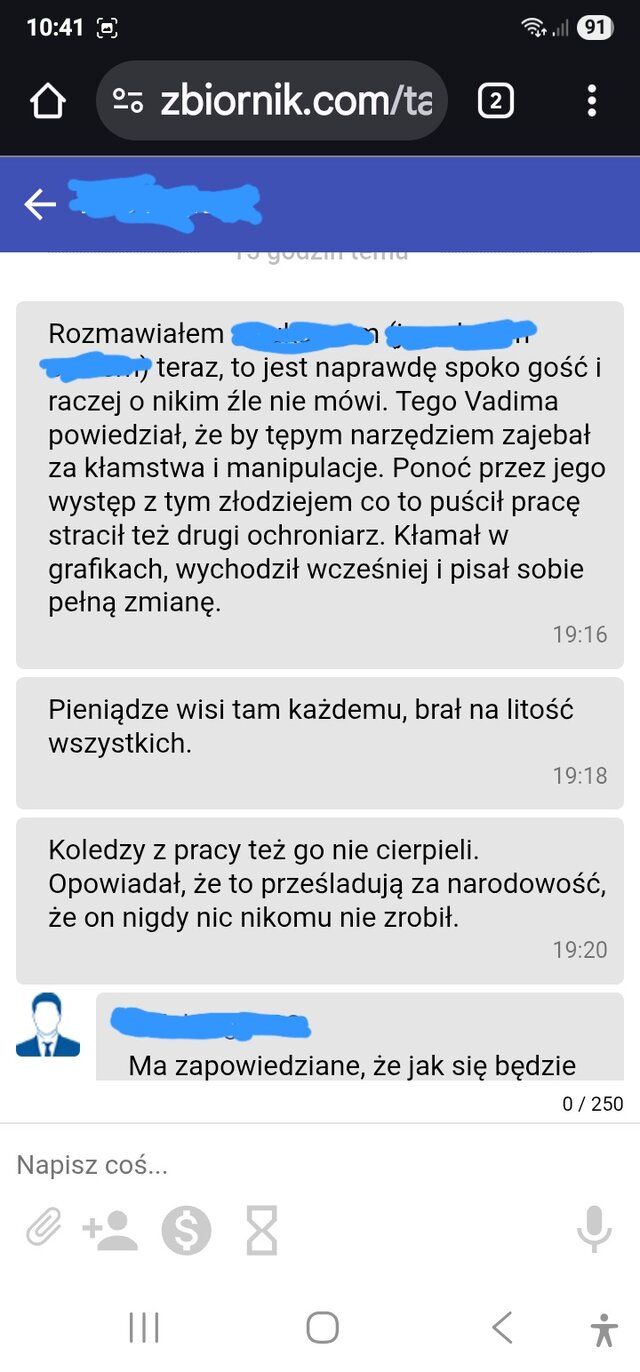Screen dimensions: 640x1372
Task: Tap the hourglass timer icon
Action: [x=261, y=1230]
